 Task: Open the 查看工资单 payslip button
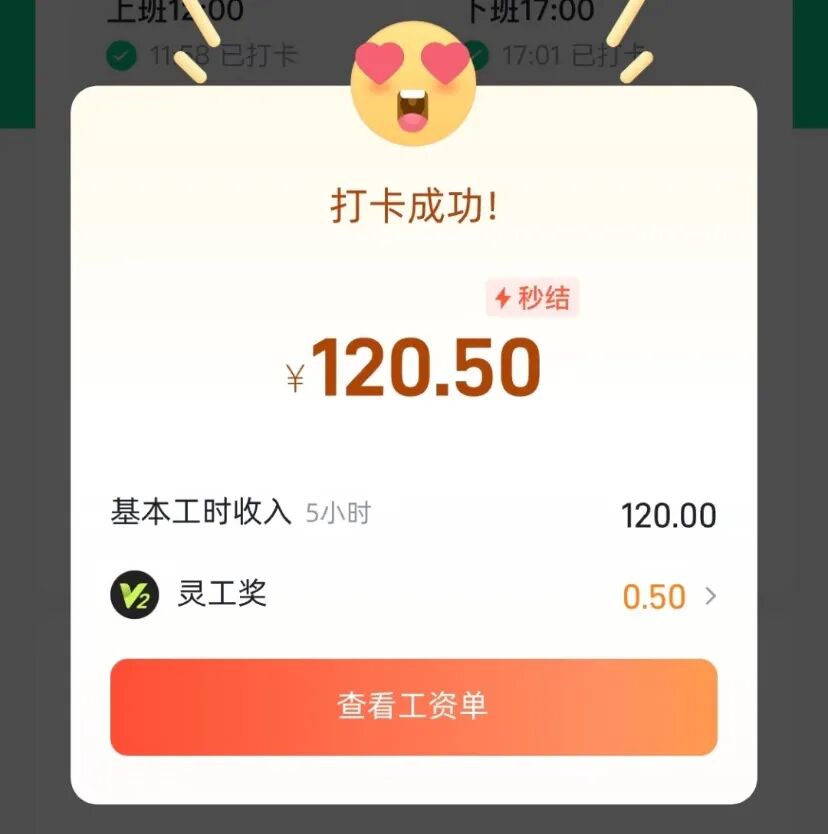pos(413,706)
